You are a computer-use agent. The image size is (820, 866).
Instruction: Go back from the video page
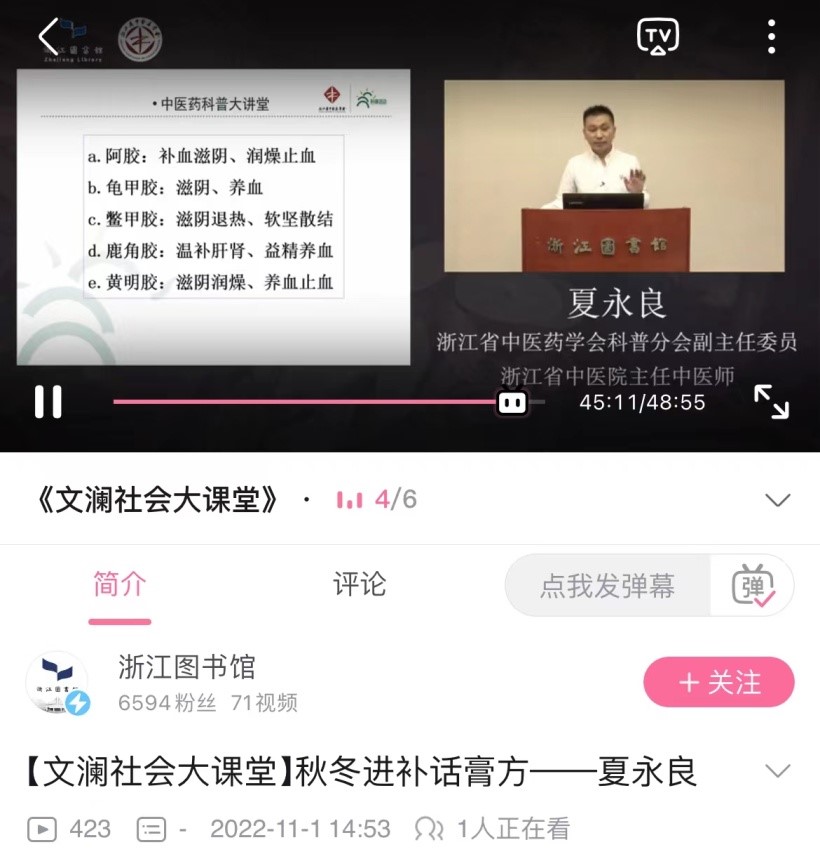coord(48,37)
